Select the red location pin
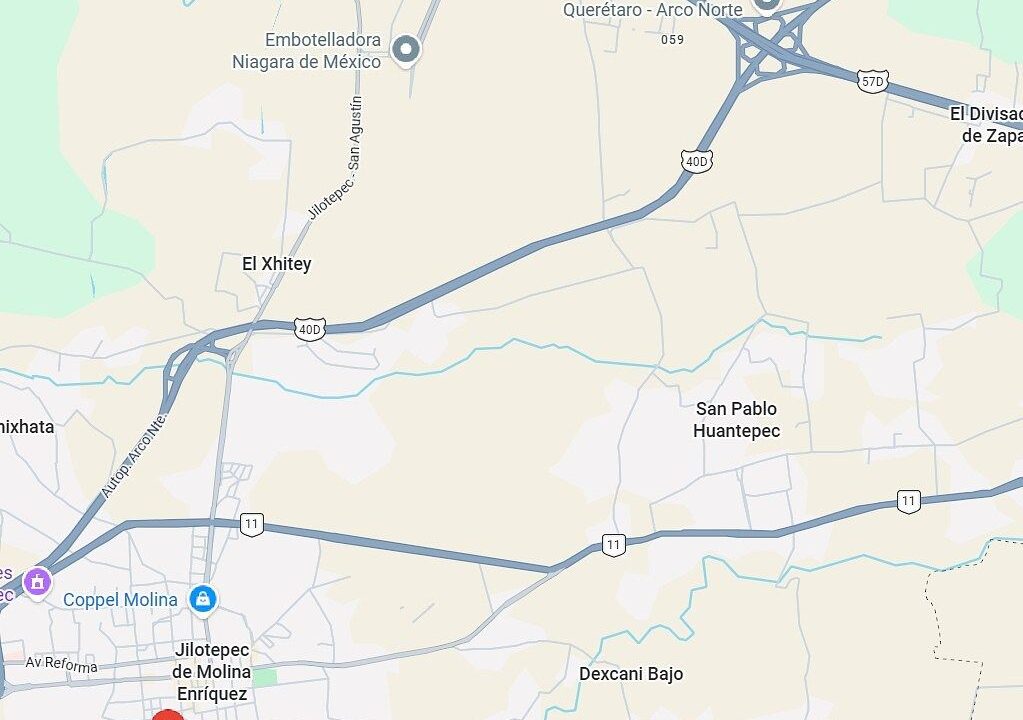Screen dimensions: 1023x720 pyautogui.click(x=168, y=714)
